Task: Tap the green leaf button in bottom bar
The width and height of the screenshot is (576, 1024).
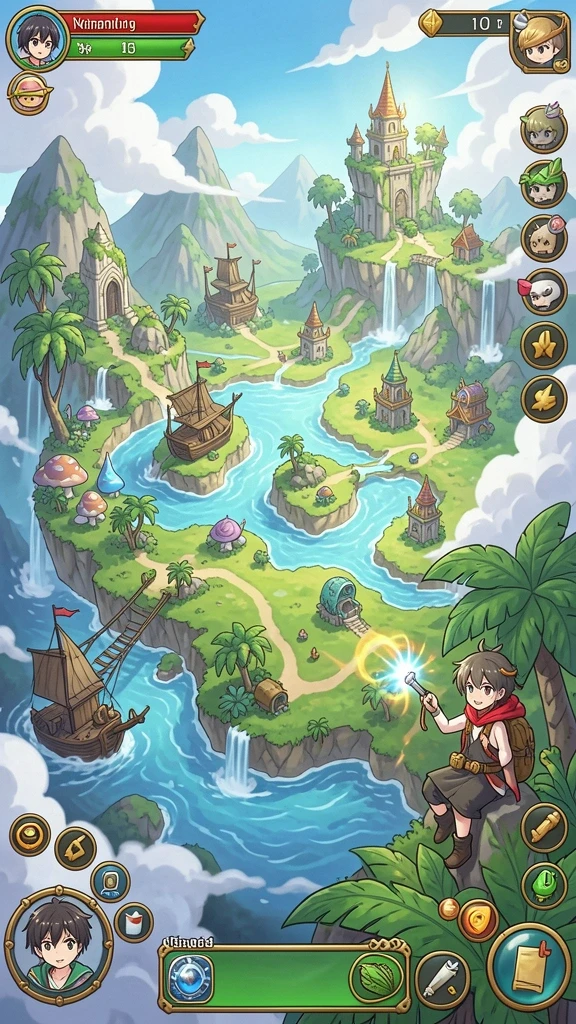Action: point(376,977)
